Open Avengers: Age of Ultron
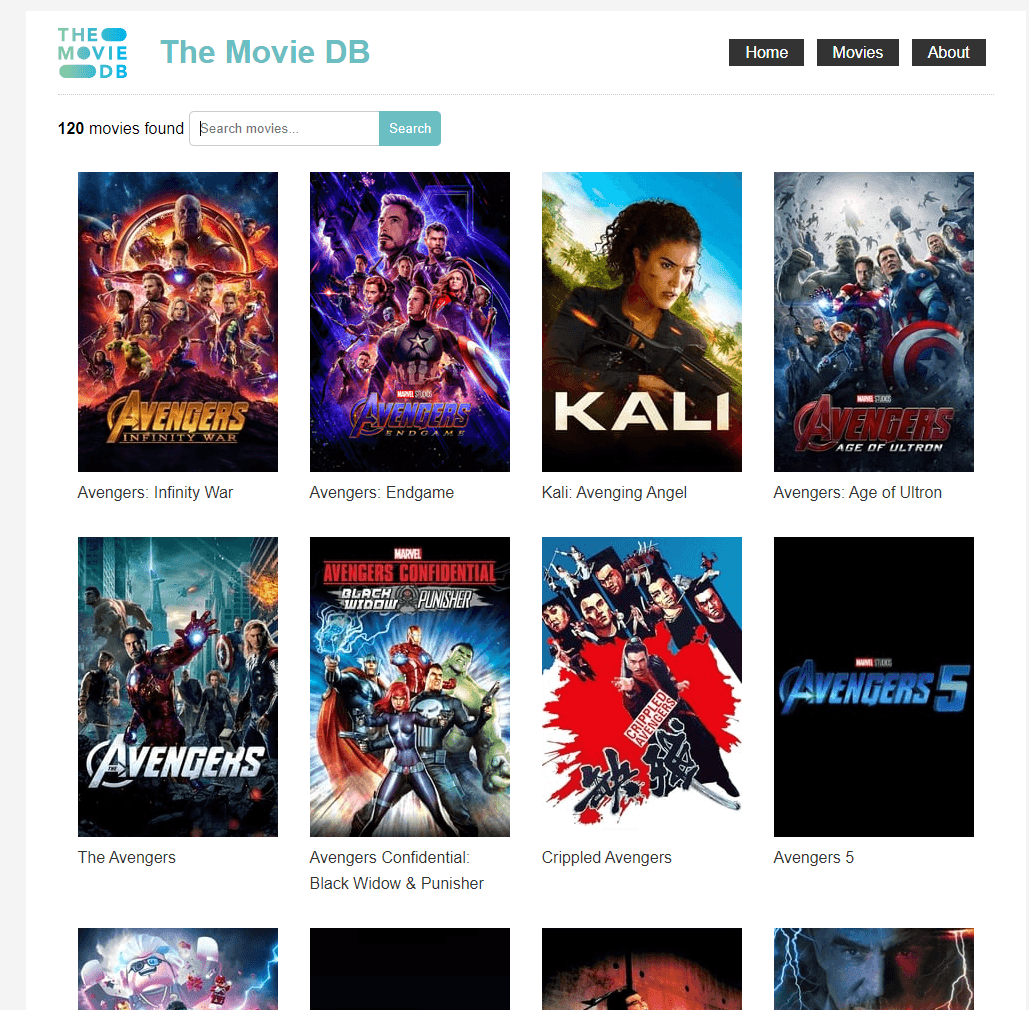Viewport: 1029px width, 1010px height. (x=874, y=322)
